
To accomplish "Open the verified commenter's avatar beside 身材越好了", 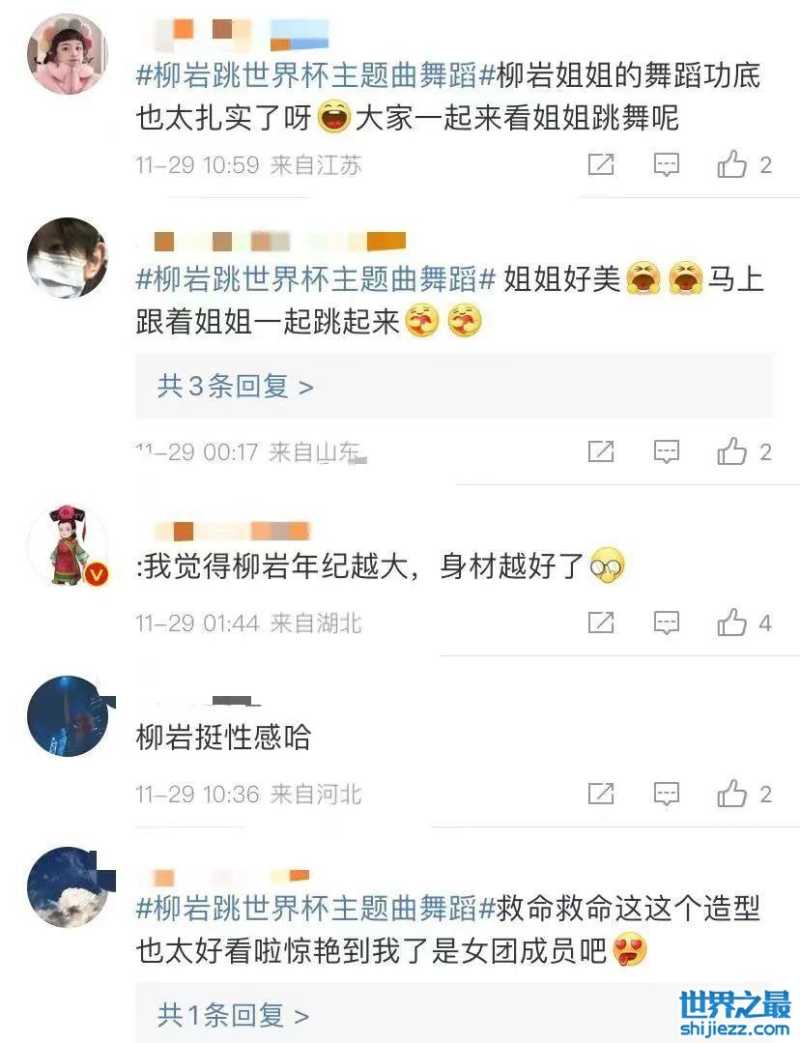I will (67, 544).
